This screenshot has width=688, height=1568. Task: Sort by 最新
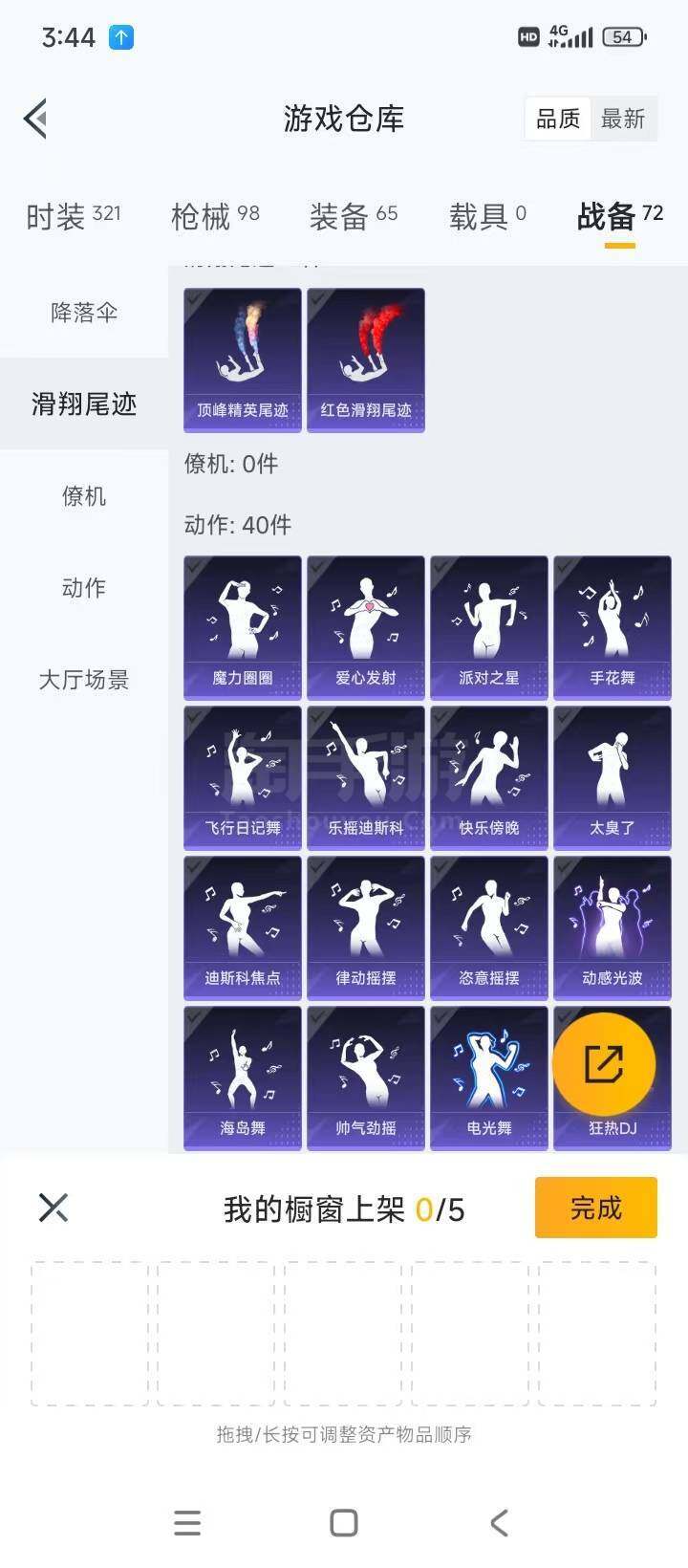623,119
